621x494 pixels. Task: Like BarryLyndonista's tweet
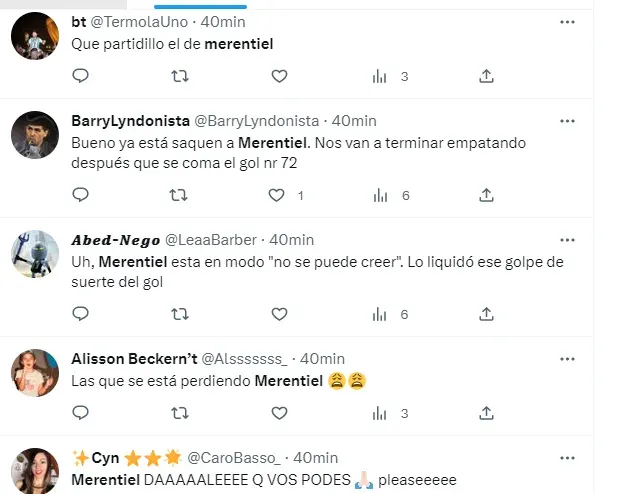280,195
